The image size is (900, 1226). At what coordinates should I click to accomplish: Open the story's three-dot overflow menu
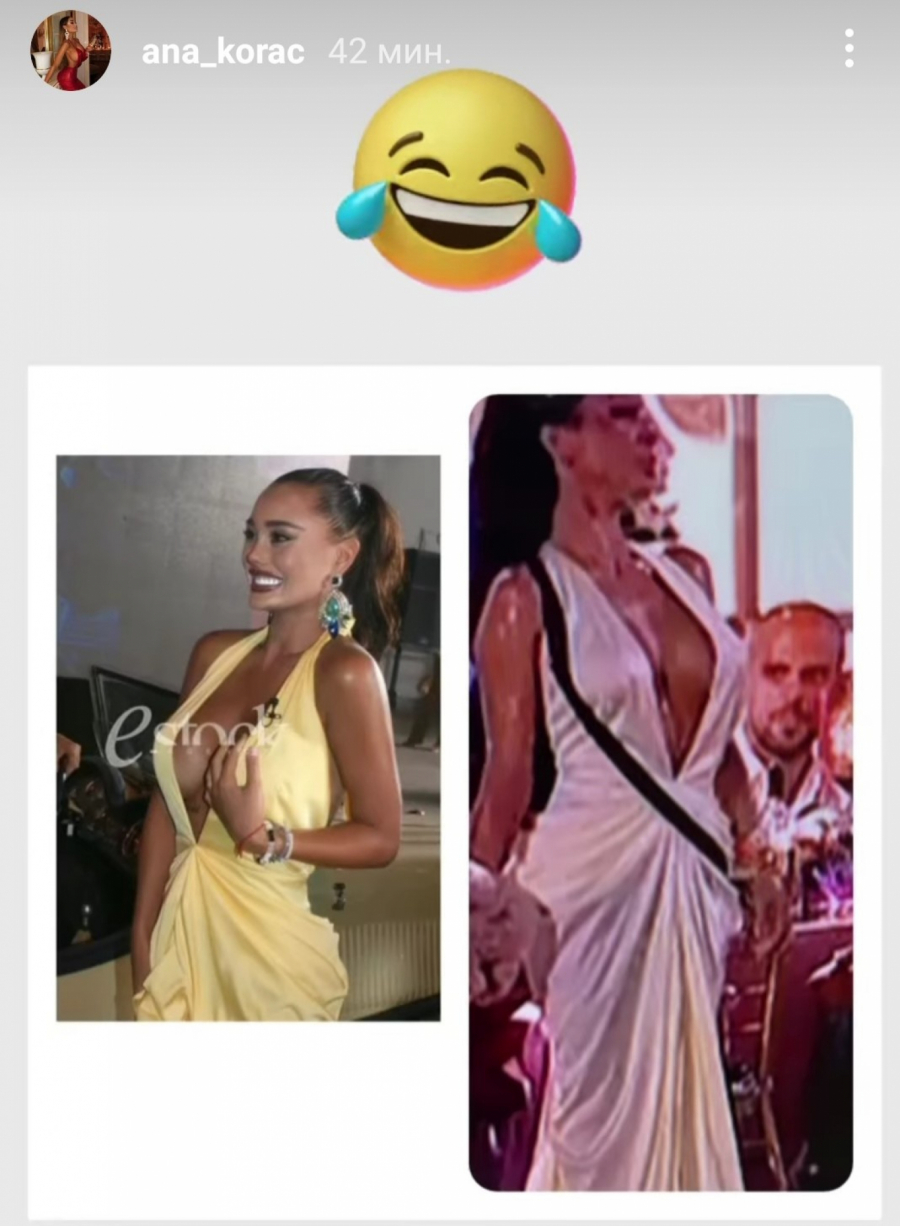849,48
